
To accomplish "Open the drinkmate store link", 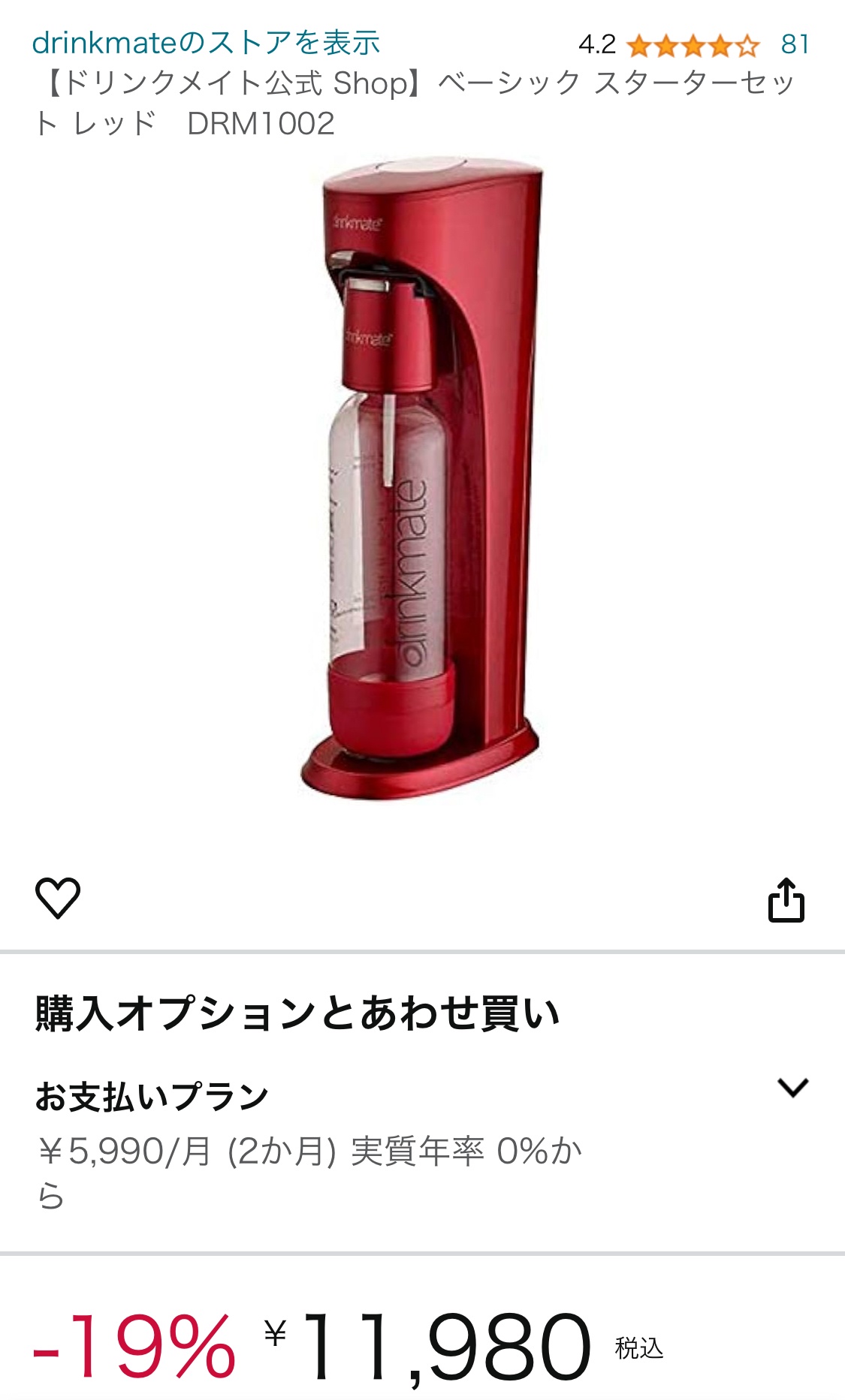I will (x=206, y=44).
